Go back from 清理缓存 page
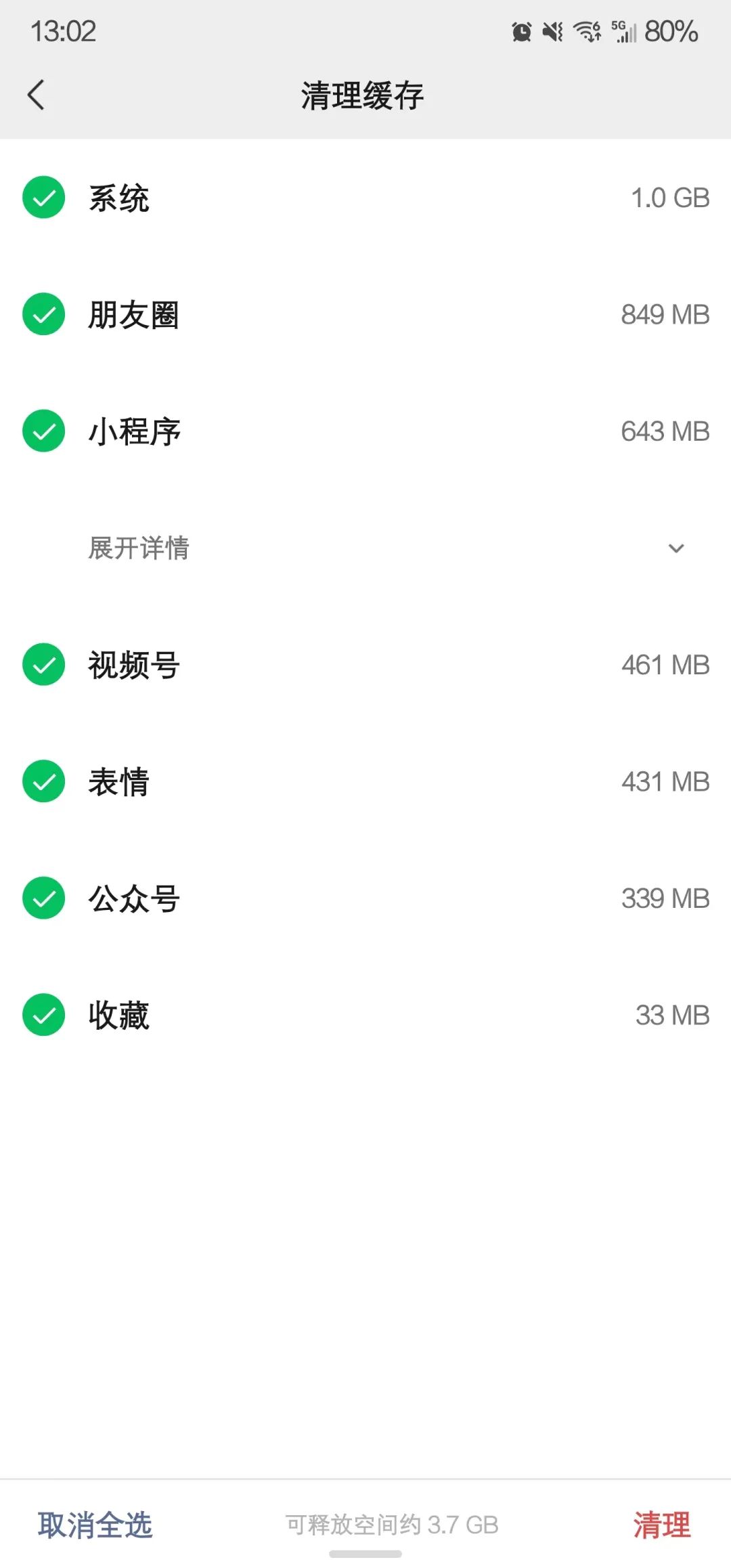Viewport: 731px width, 1568px height. (36, 95)
